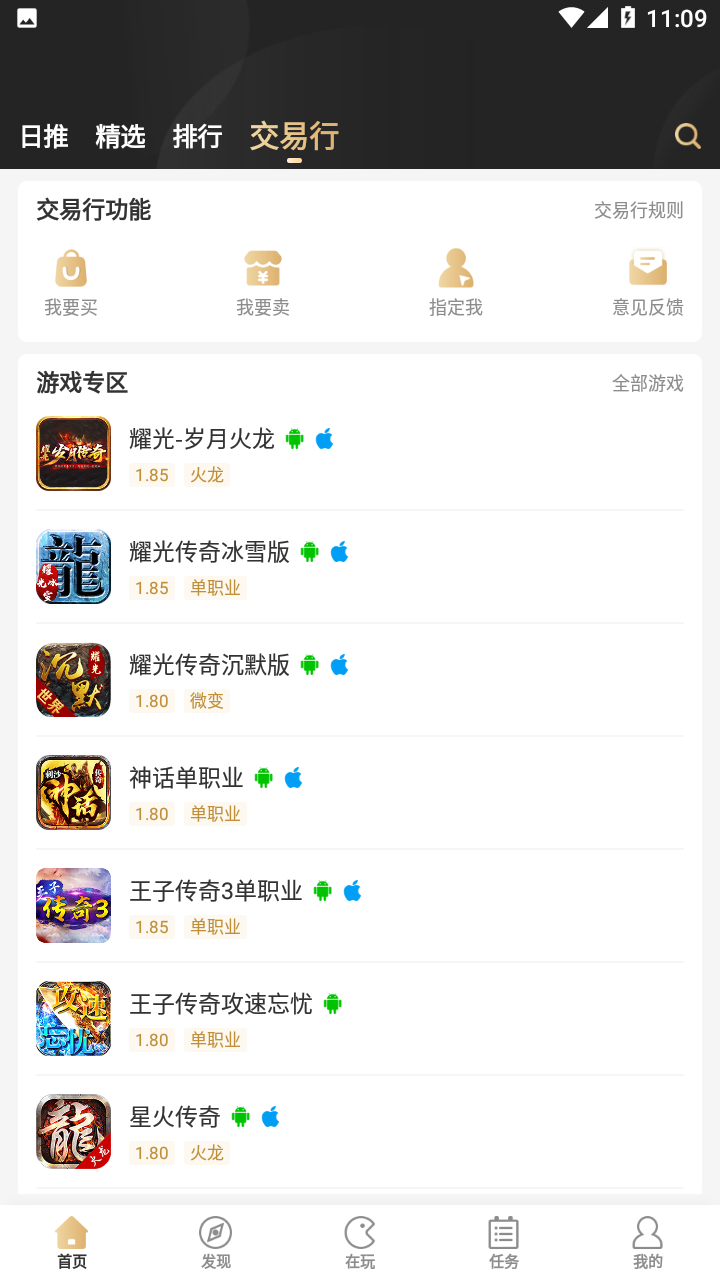Open the 我的 profile icon

[647, 1232]
